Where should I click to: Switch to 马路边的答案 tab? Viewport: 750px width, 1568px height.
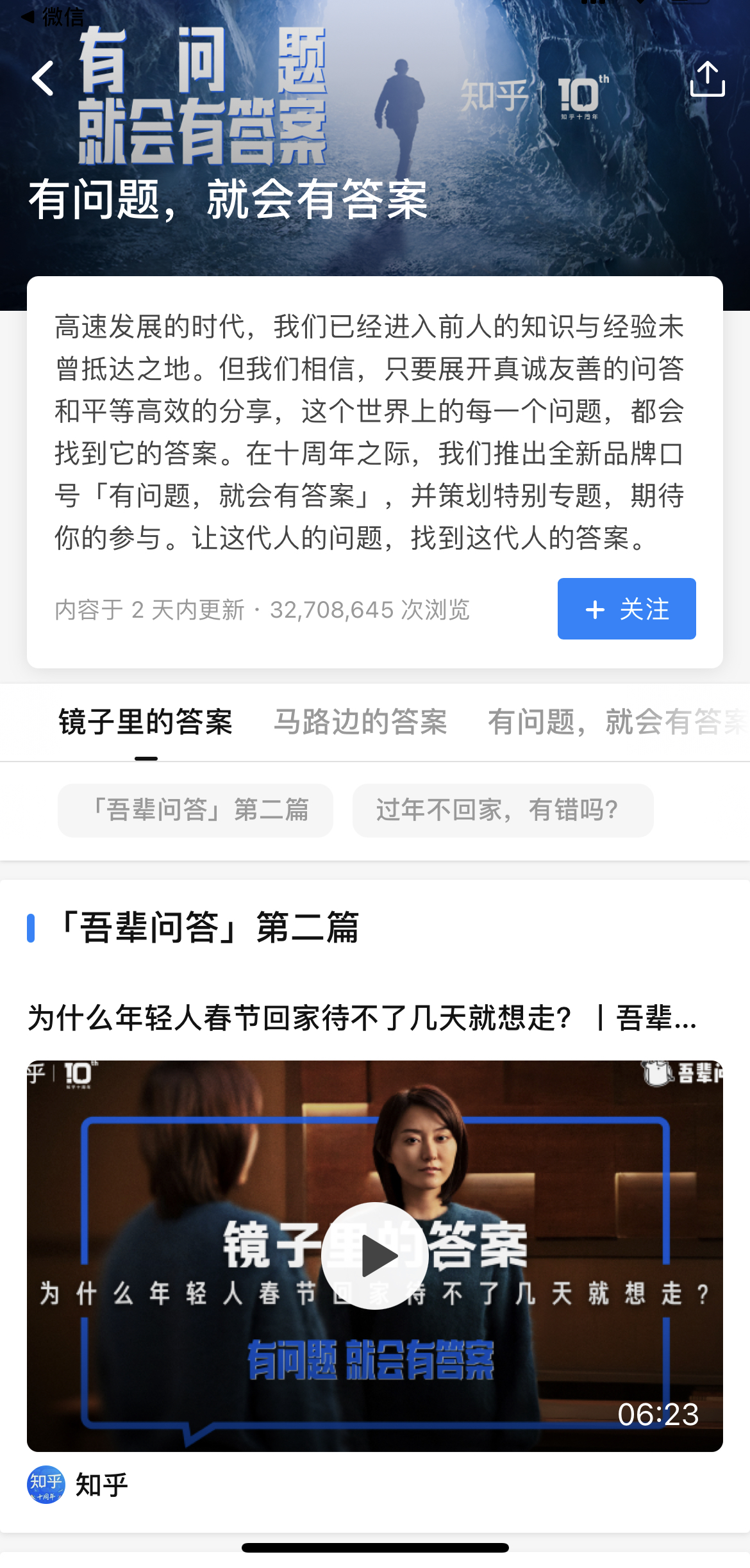[360, 722]
